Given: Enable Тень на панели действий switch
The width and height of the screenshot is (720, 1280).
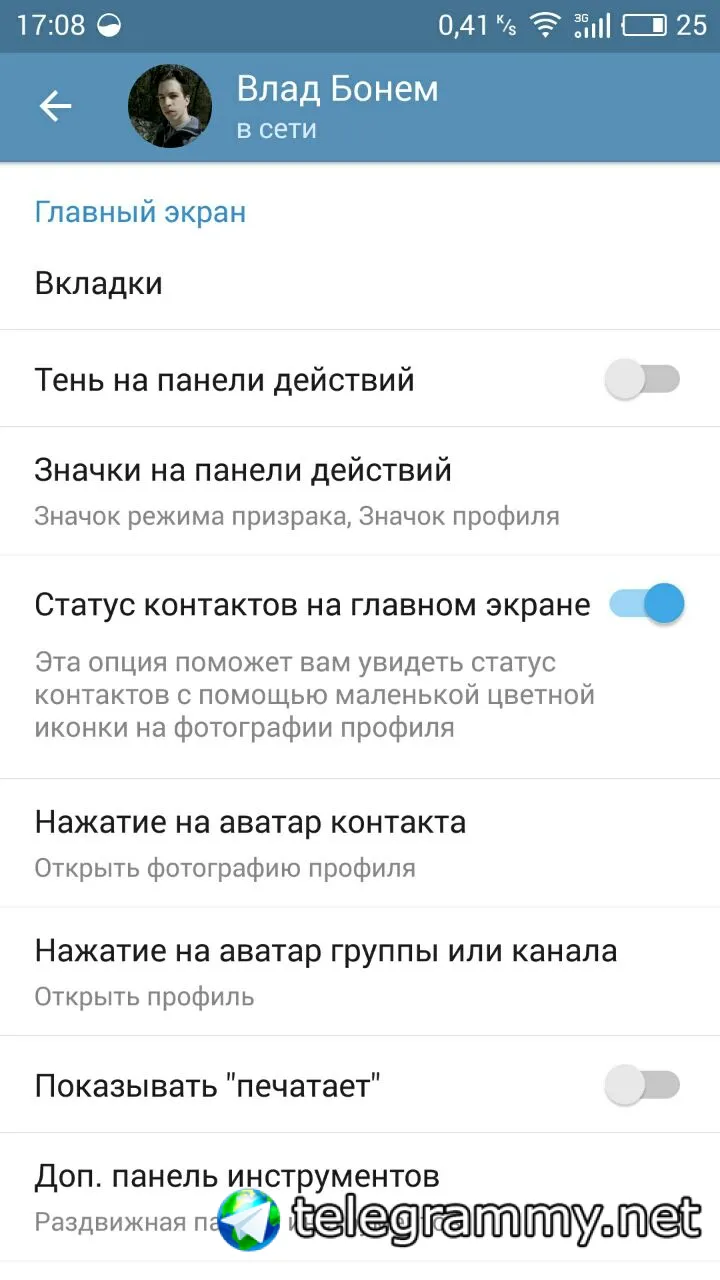Looking at the screenshot, I should (643, 380).
